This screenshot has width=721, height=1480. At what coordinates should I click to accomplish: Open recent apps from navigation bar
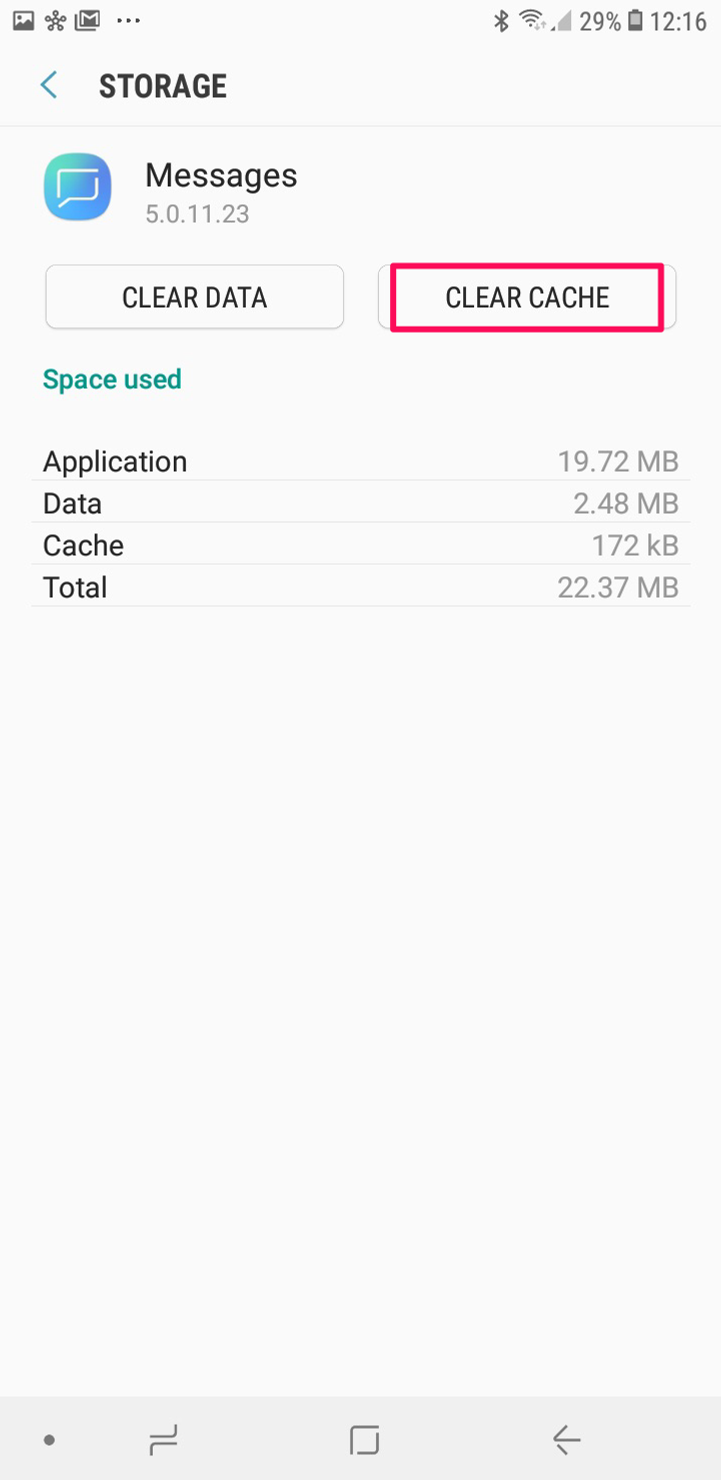[x=162, y=1440]
